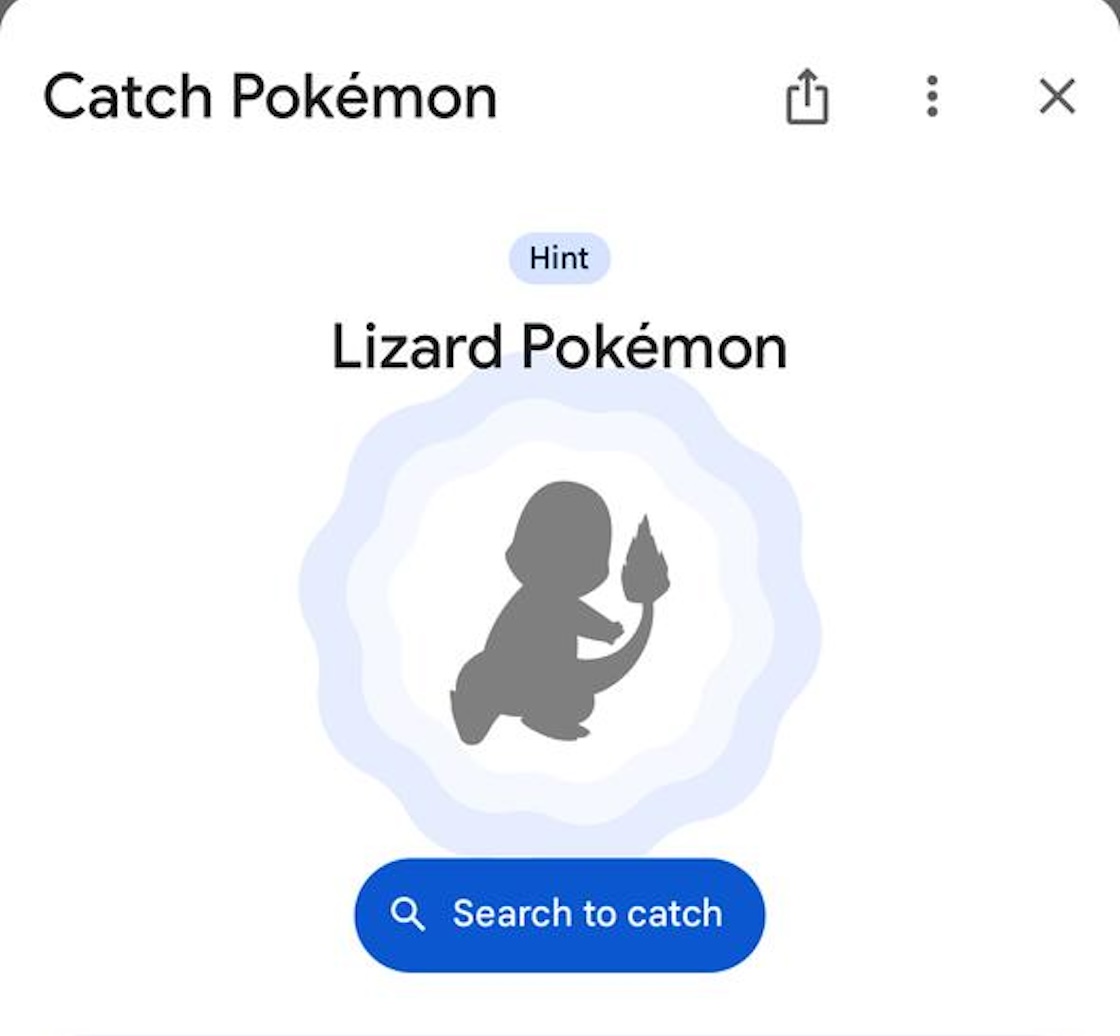Share the Catch Pokémon panel
Viewport: 1120px width, 1036px height.
(x=806, y=97)
